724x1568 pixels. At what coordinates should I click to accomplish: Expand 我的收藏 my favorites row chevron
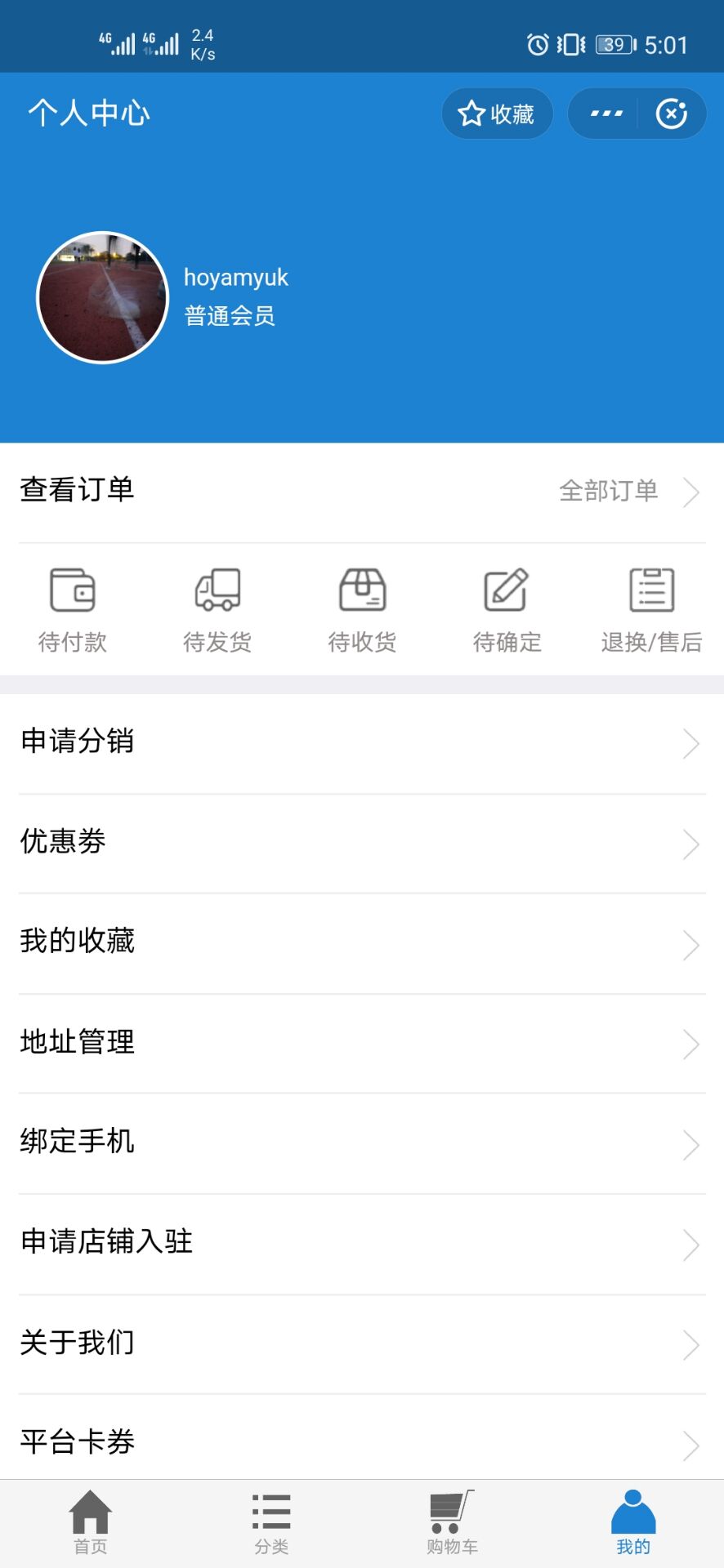click(689, 945)
